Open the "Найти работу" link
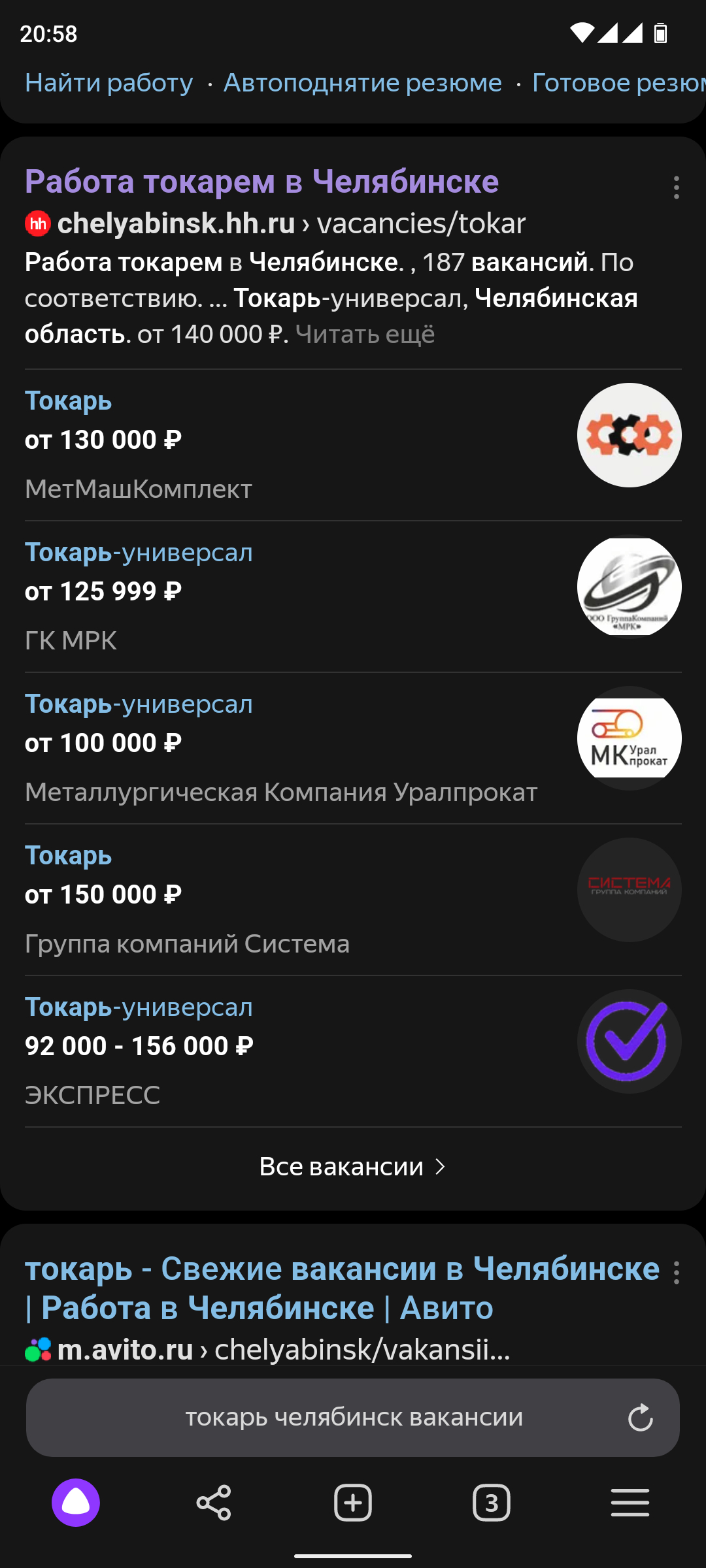The width and height of the screenshot is (706, 1568). [109, 83]
